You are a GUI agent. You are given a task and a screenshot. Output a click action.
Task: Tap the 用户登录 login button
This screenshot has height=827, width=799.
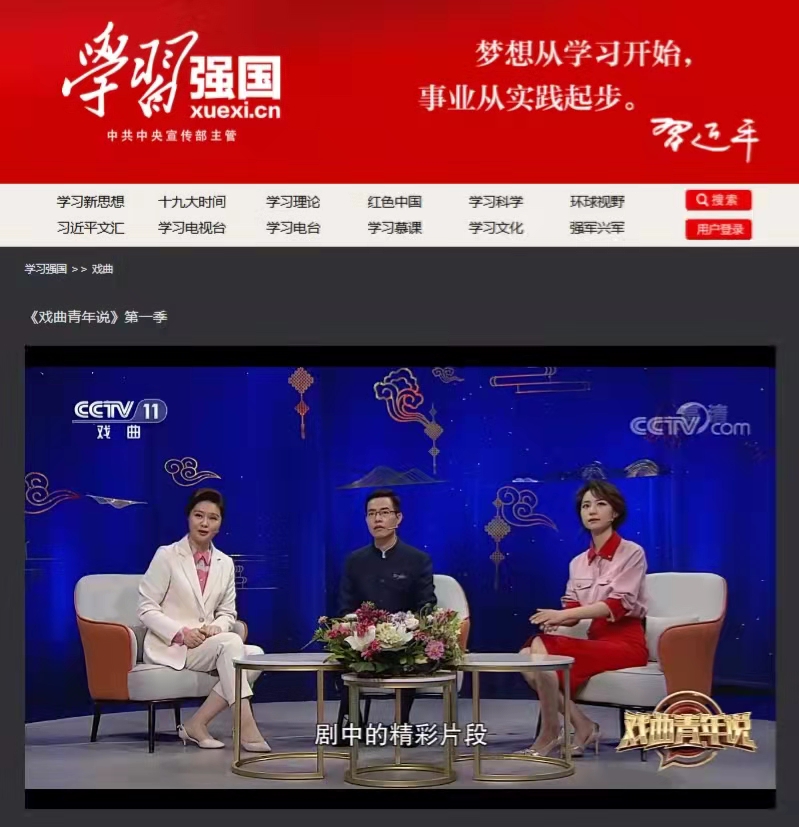(x=718, y=229)
